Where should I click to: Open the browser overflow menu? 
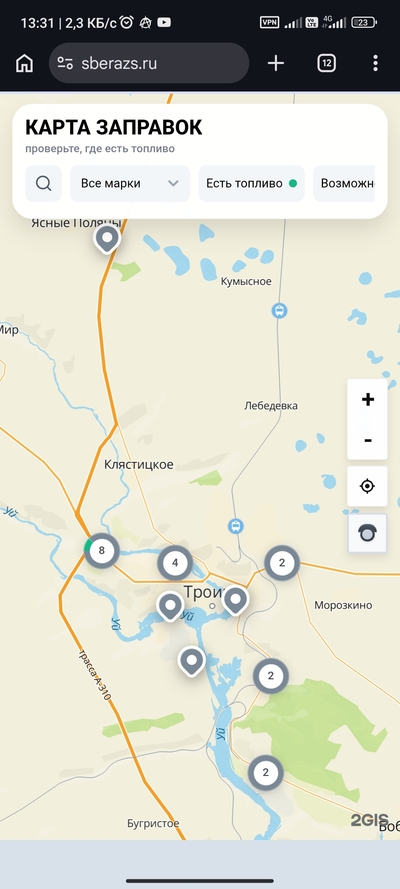pos(375,63)
